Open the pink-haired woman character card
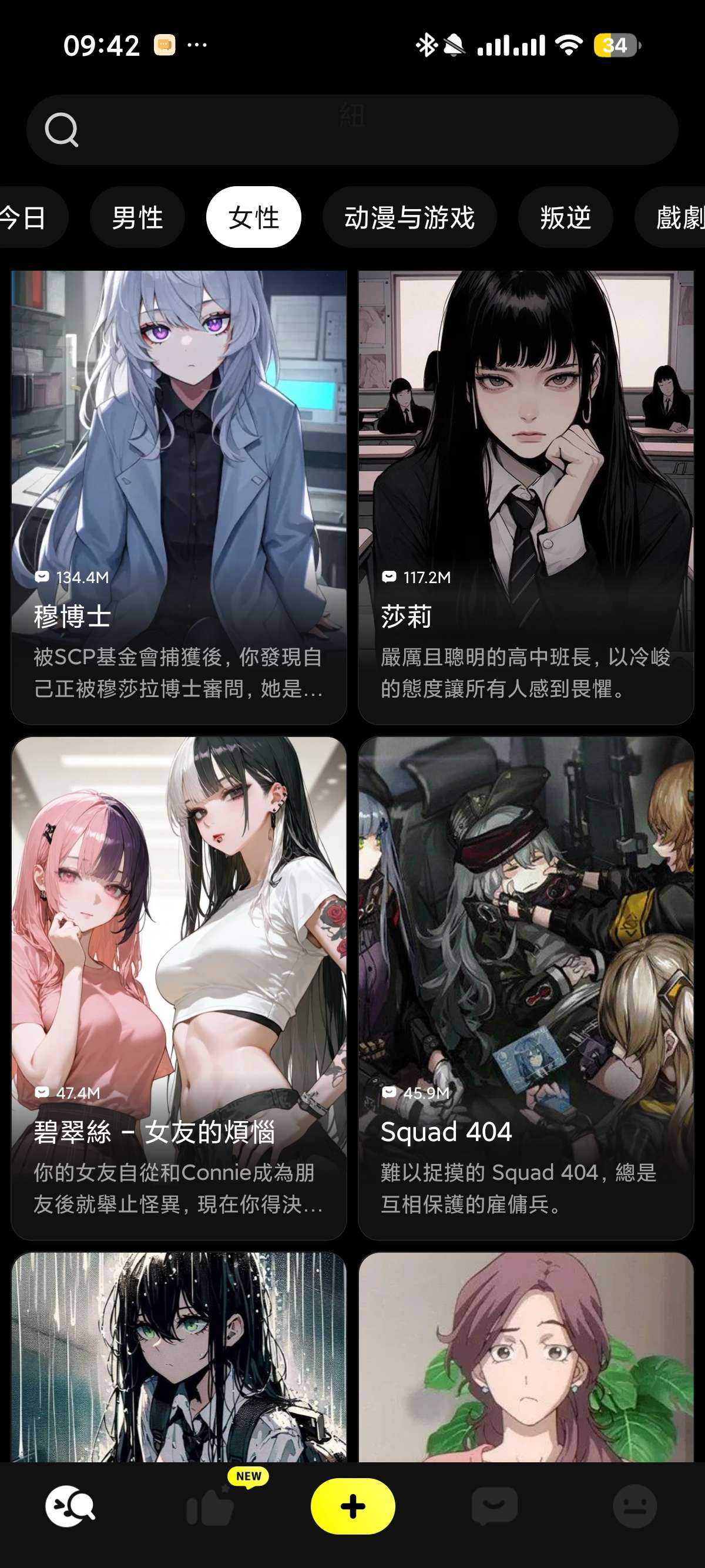This screenshot has width=705, height=1568. pos(525,1357)
